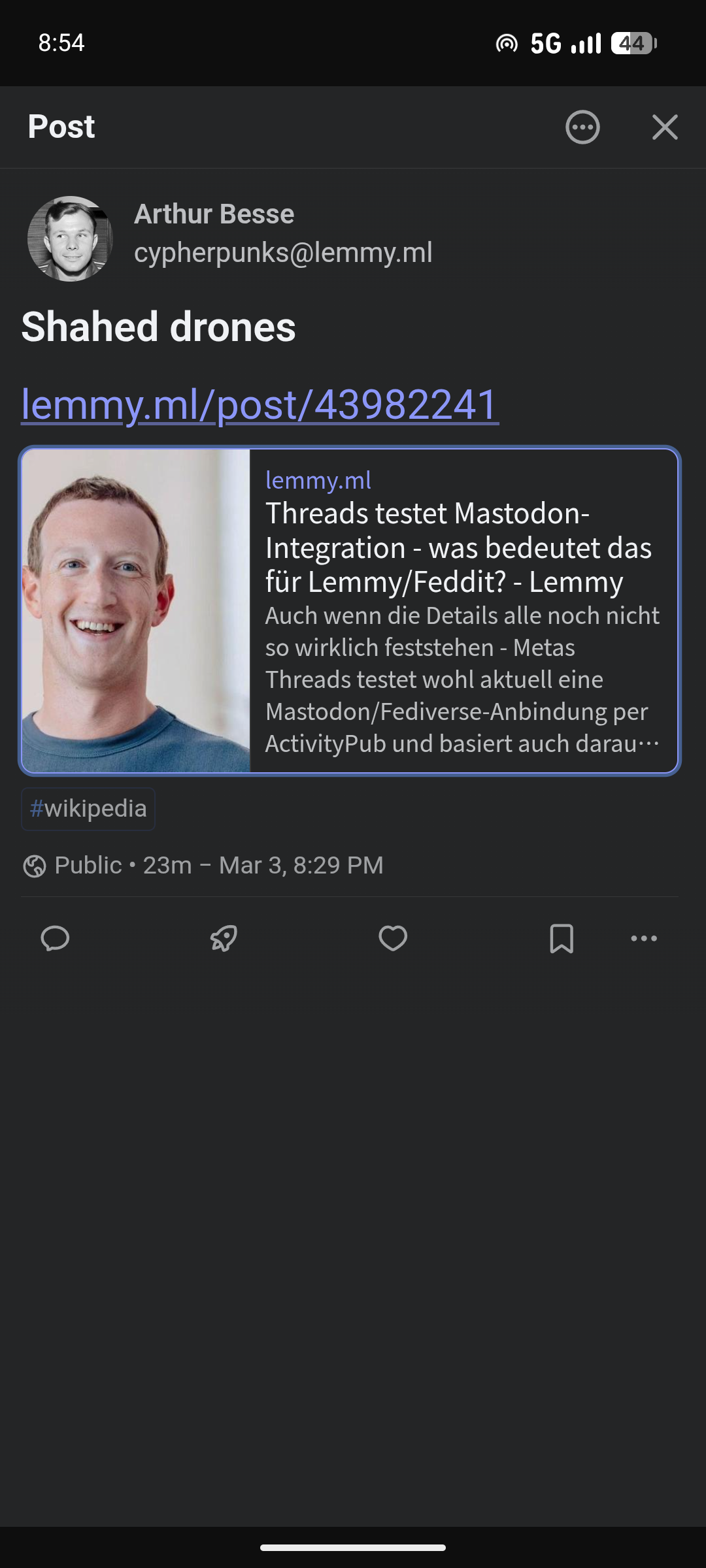Like this post with the heart

pyautogui.click(x=393, y=938)
